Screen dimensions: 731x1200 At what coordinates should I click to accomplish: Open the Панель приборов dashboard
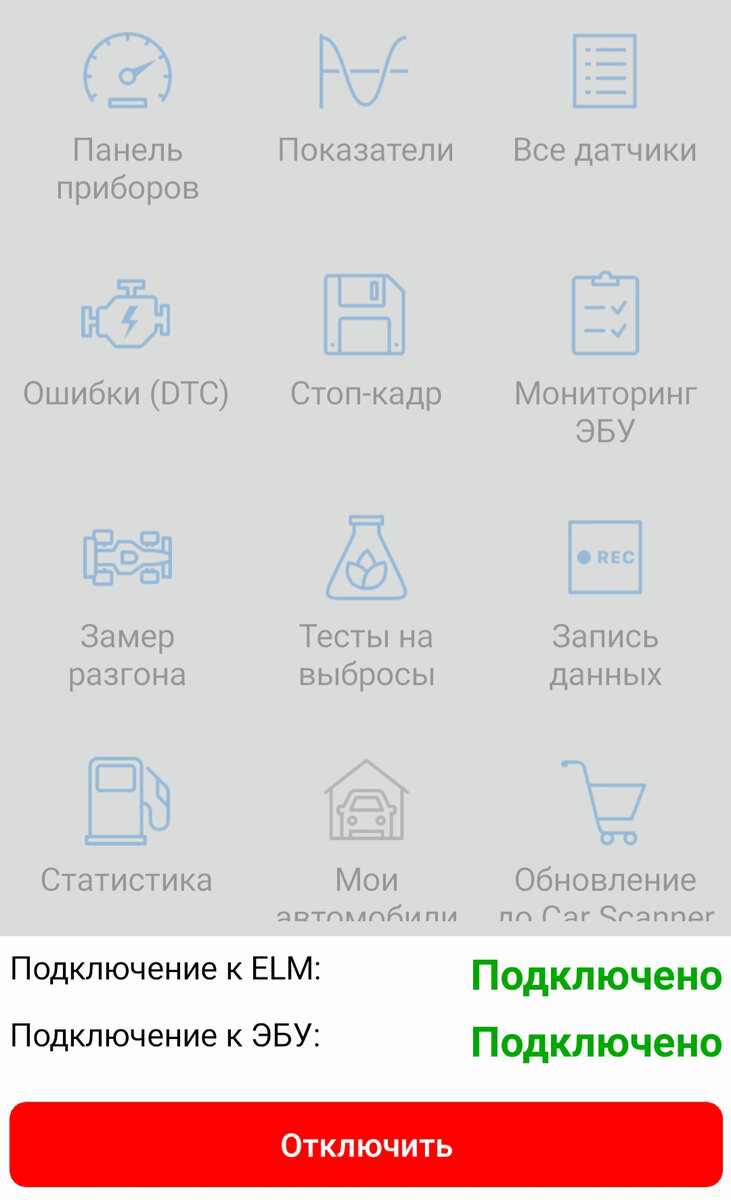(x=127, y=117)
